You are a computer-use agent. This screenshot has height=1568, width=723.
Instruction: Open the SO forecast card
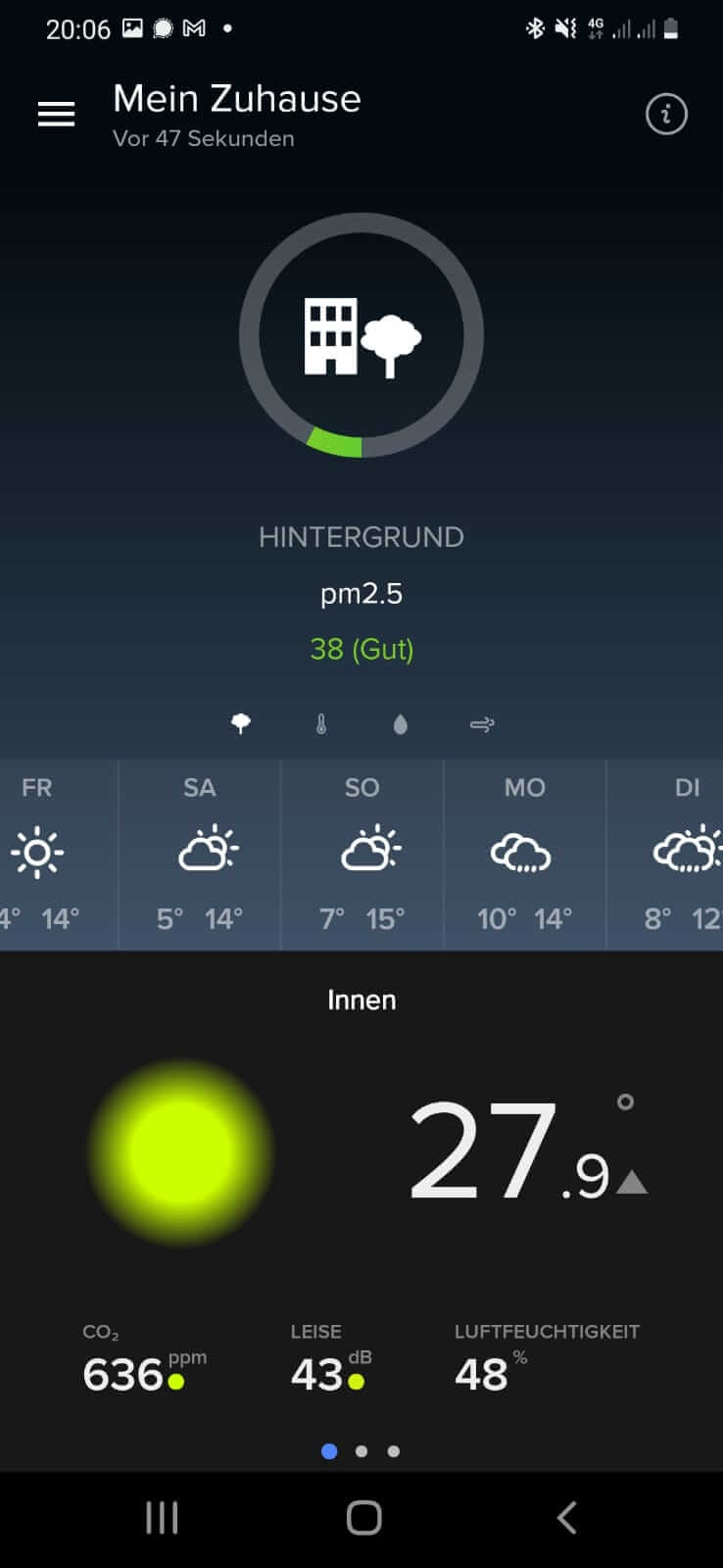(x=362, y=854)
